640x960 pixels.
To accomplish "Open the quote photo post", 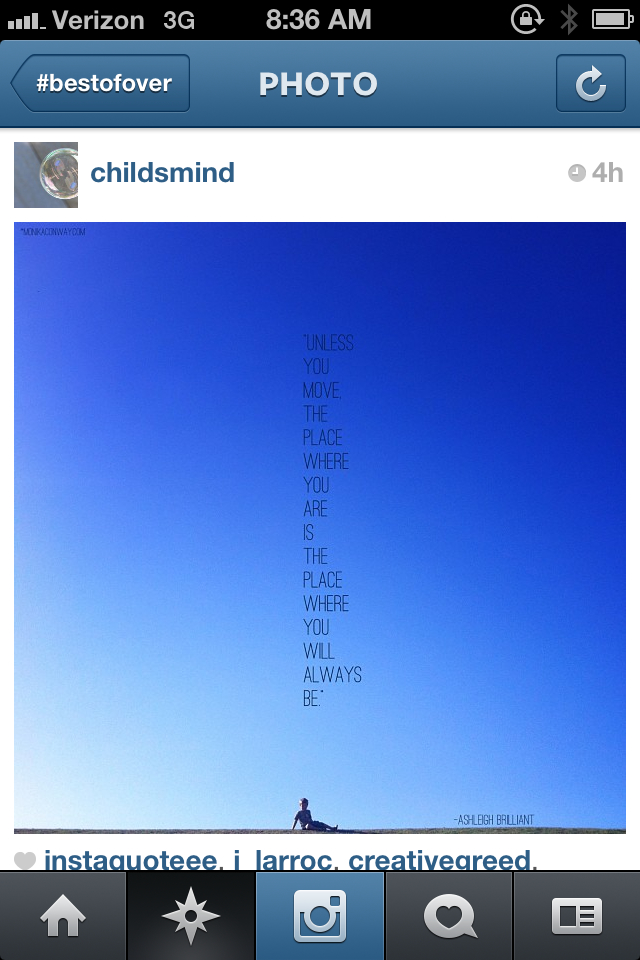I will (320, 527).
